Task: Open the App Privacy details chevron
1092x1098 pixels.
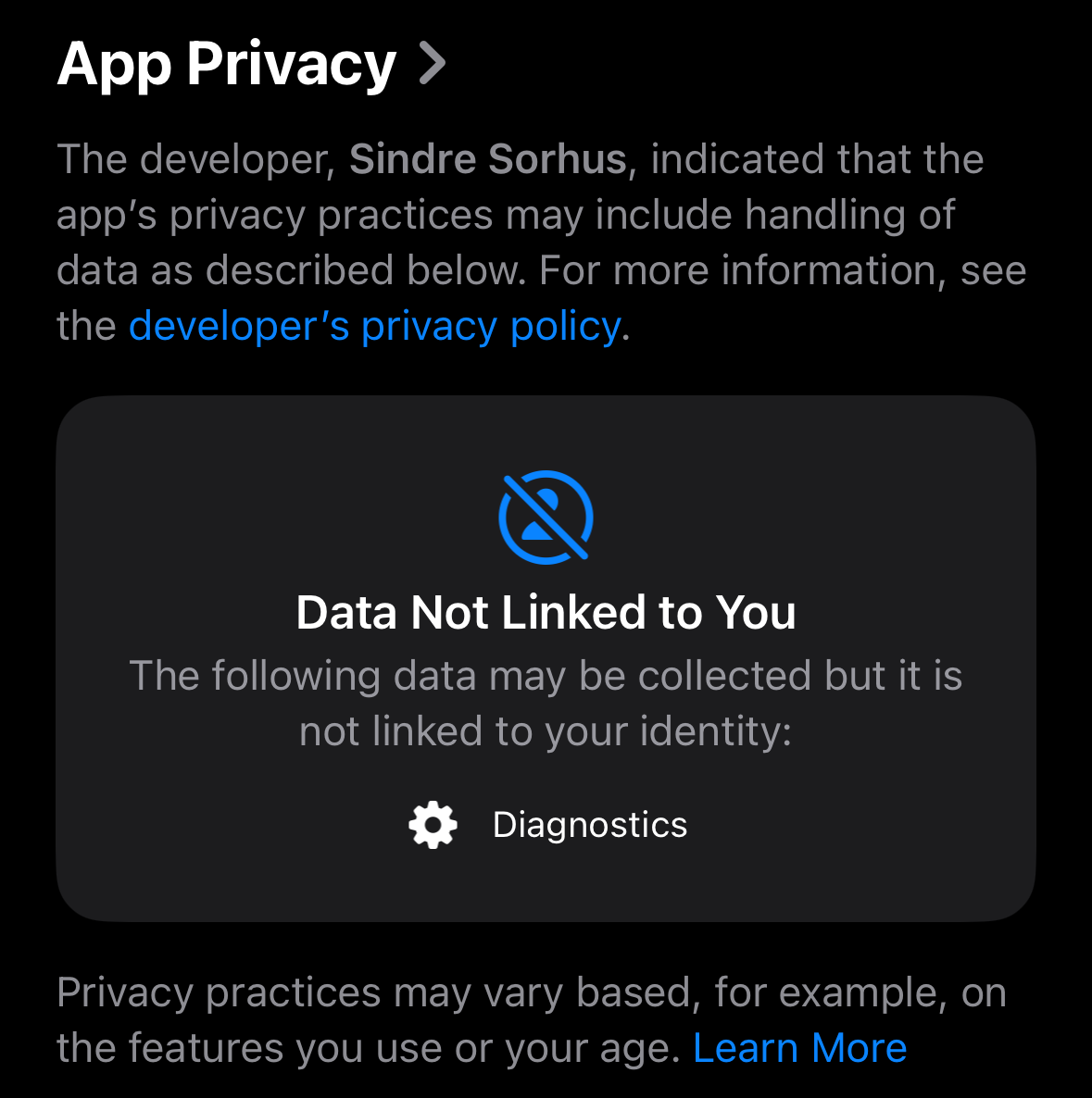Action: click(x=432, y=64)
